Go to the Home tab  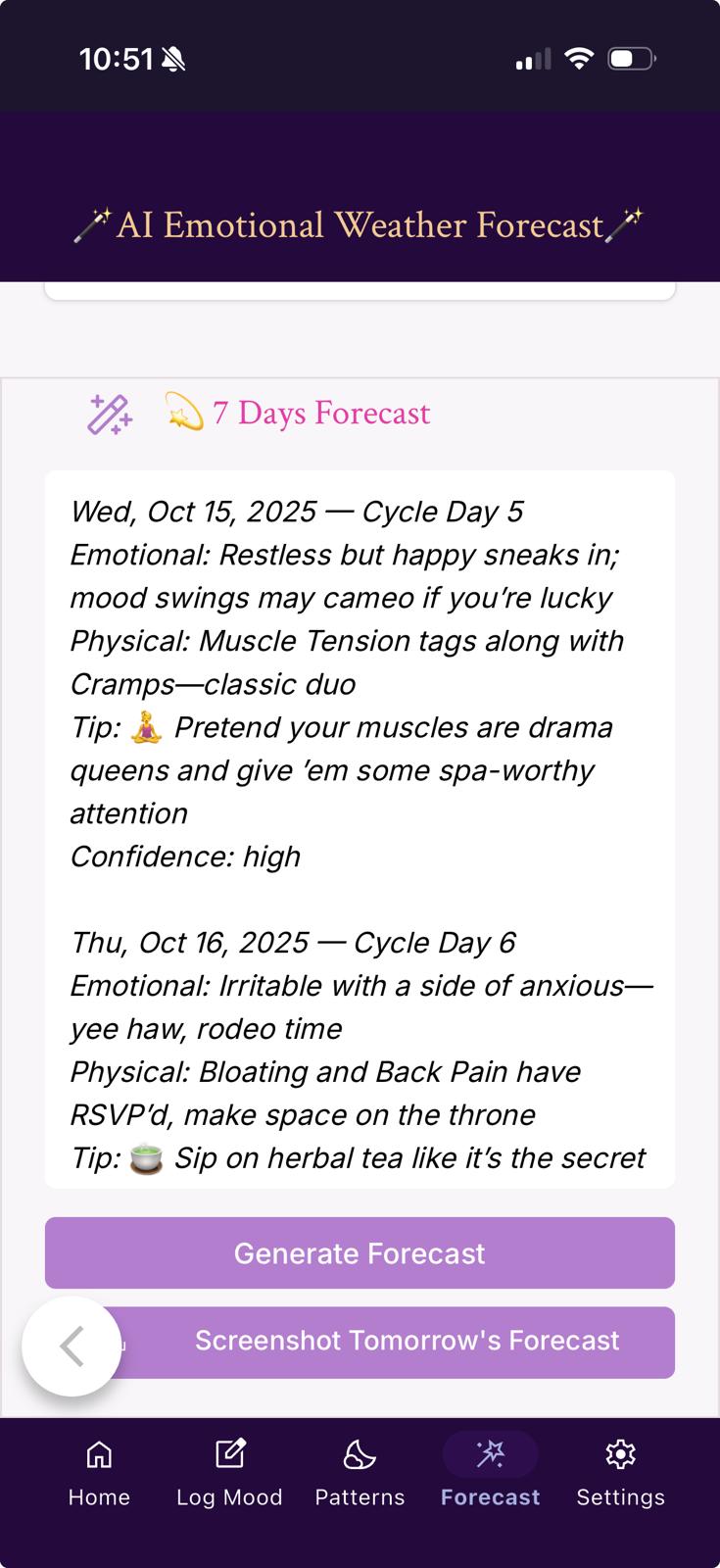point(99,1473)
